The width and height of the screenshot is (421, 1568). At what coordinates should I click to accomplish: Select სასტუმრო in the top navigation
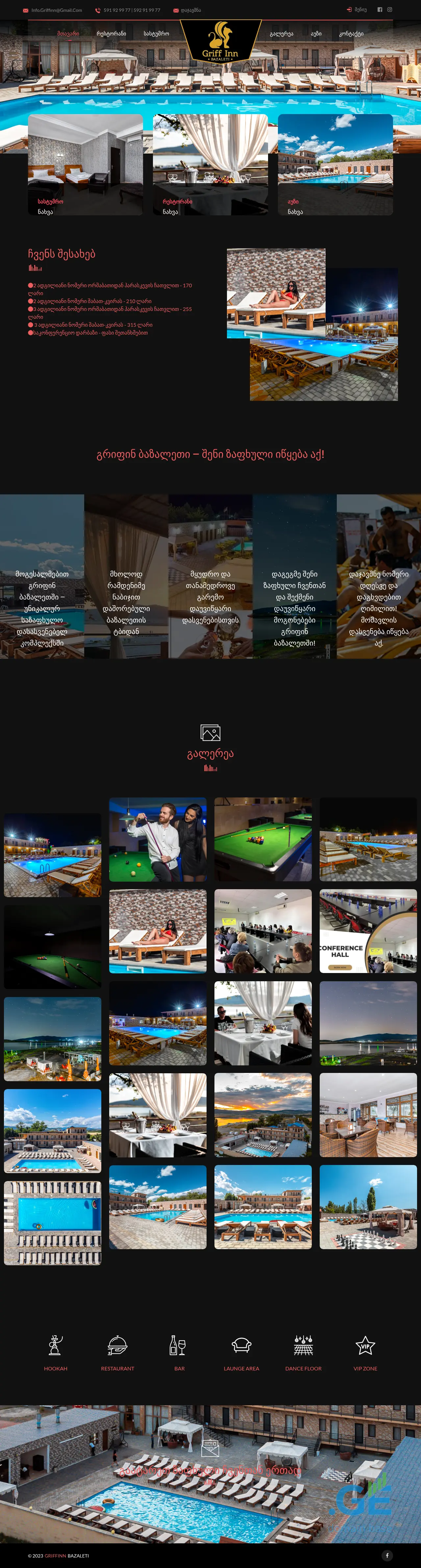click(157, 34)
